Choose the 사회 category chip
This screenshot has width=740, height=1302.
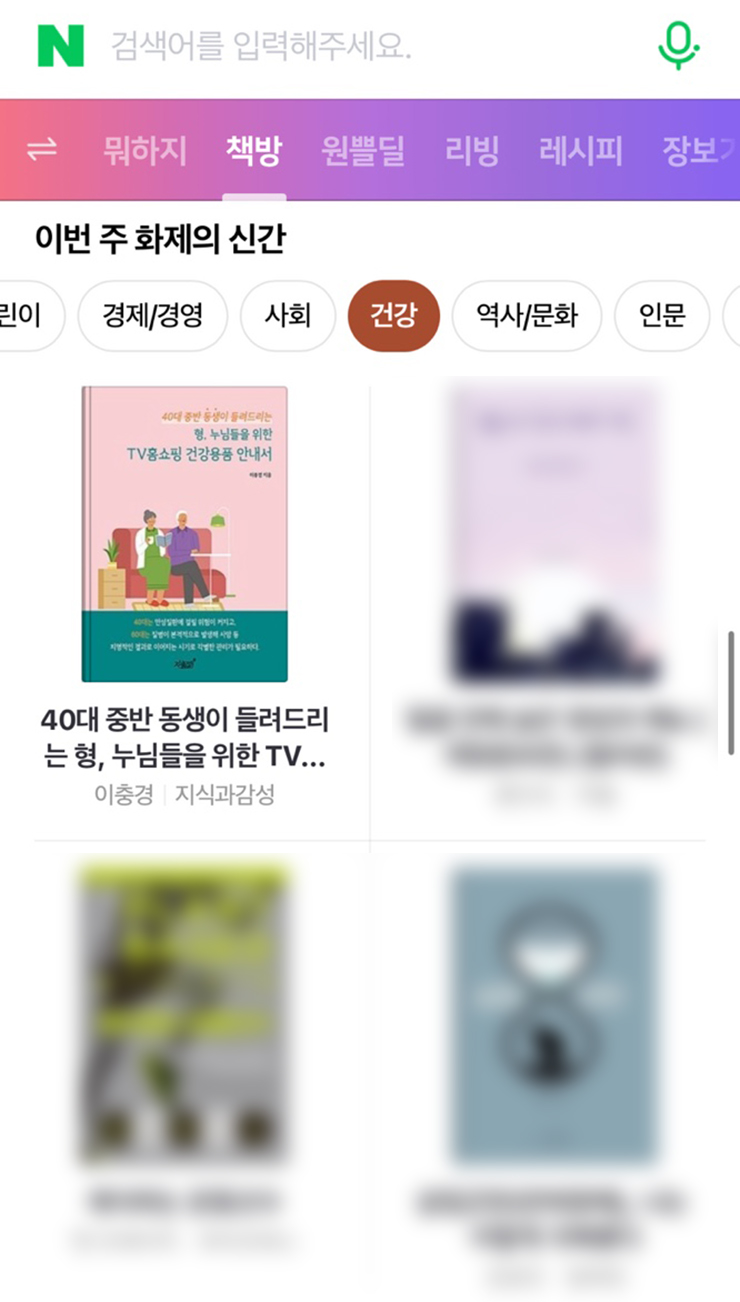click(287, 316)
